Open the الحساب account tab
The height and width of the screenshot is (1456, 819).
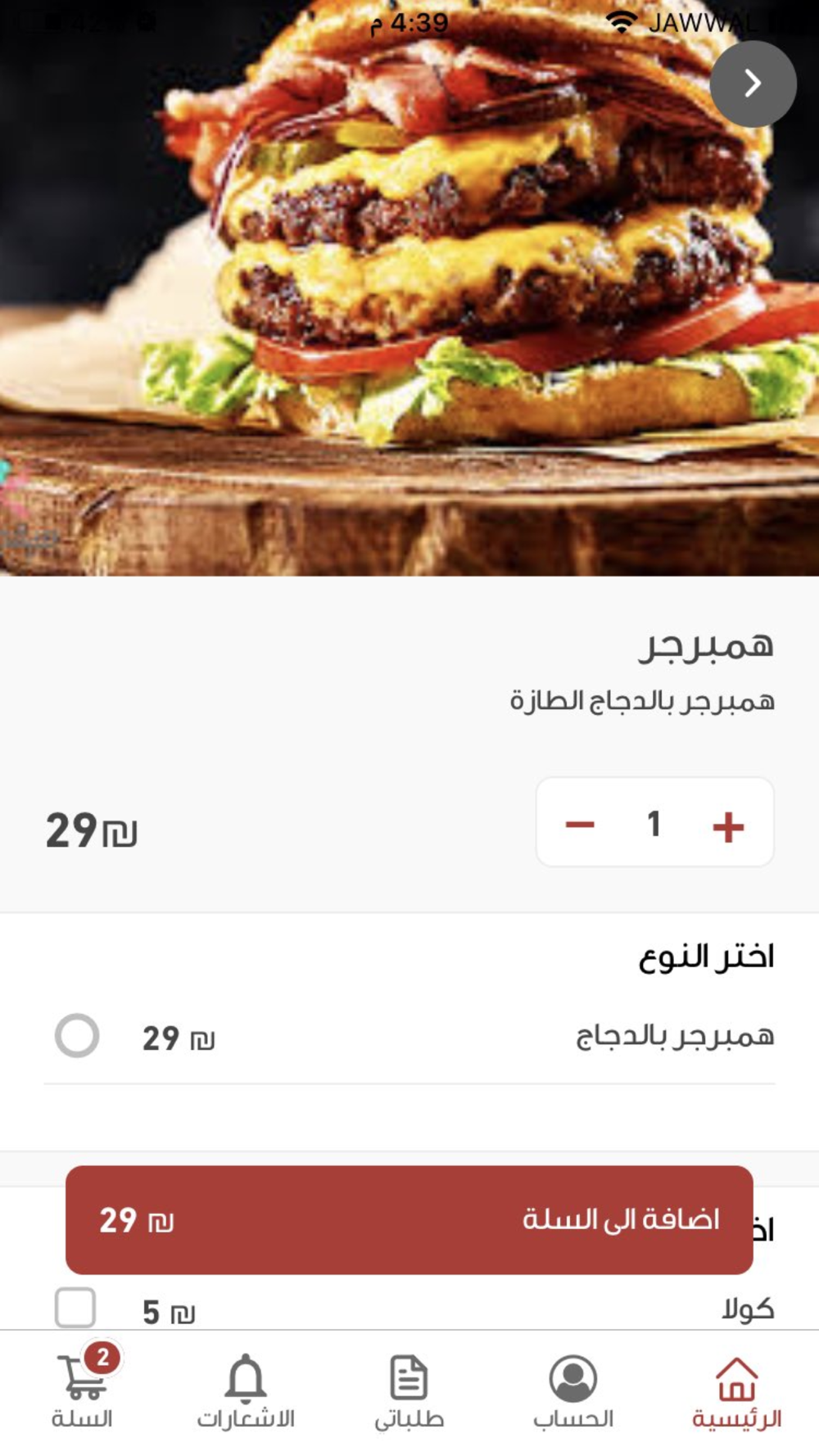pyautogui.click(x=572, y=1390)
